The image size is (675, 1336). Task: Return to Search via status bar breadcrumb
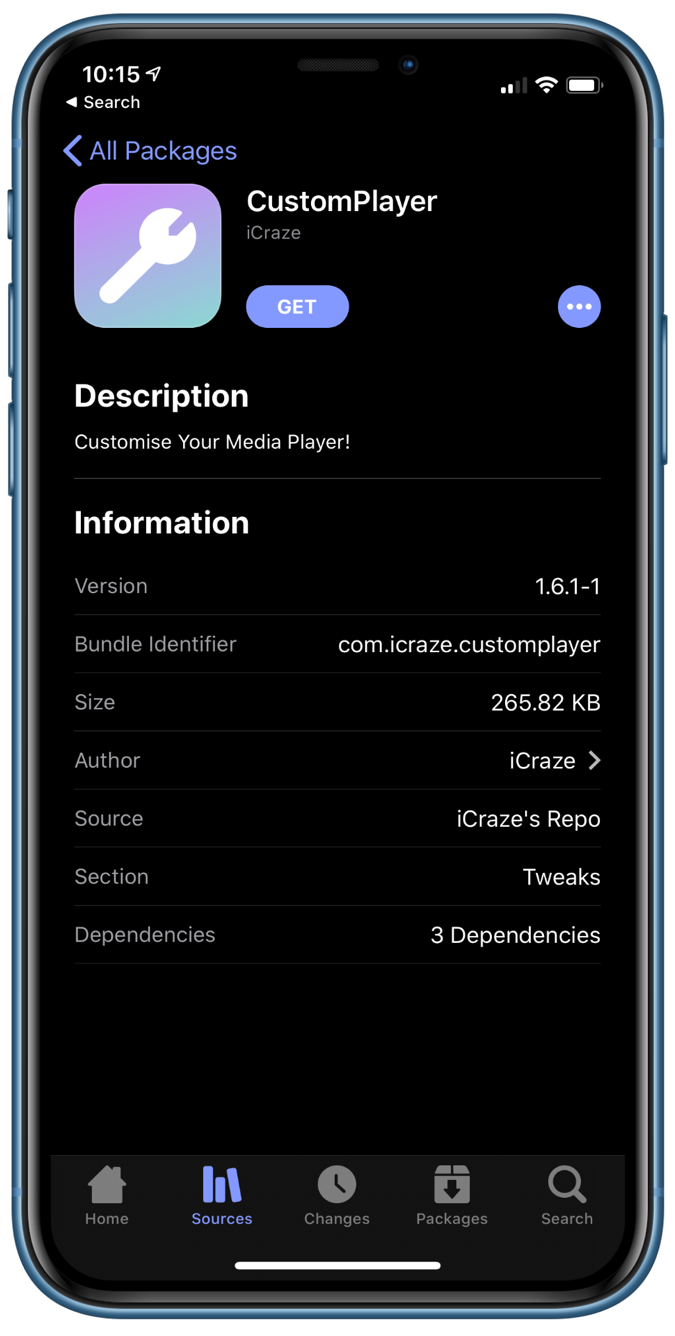[x=103, y=102]
